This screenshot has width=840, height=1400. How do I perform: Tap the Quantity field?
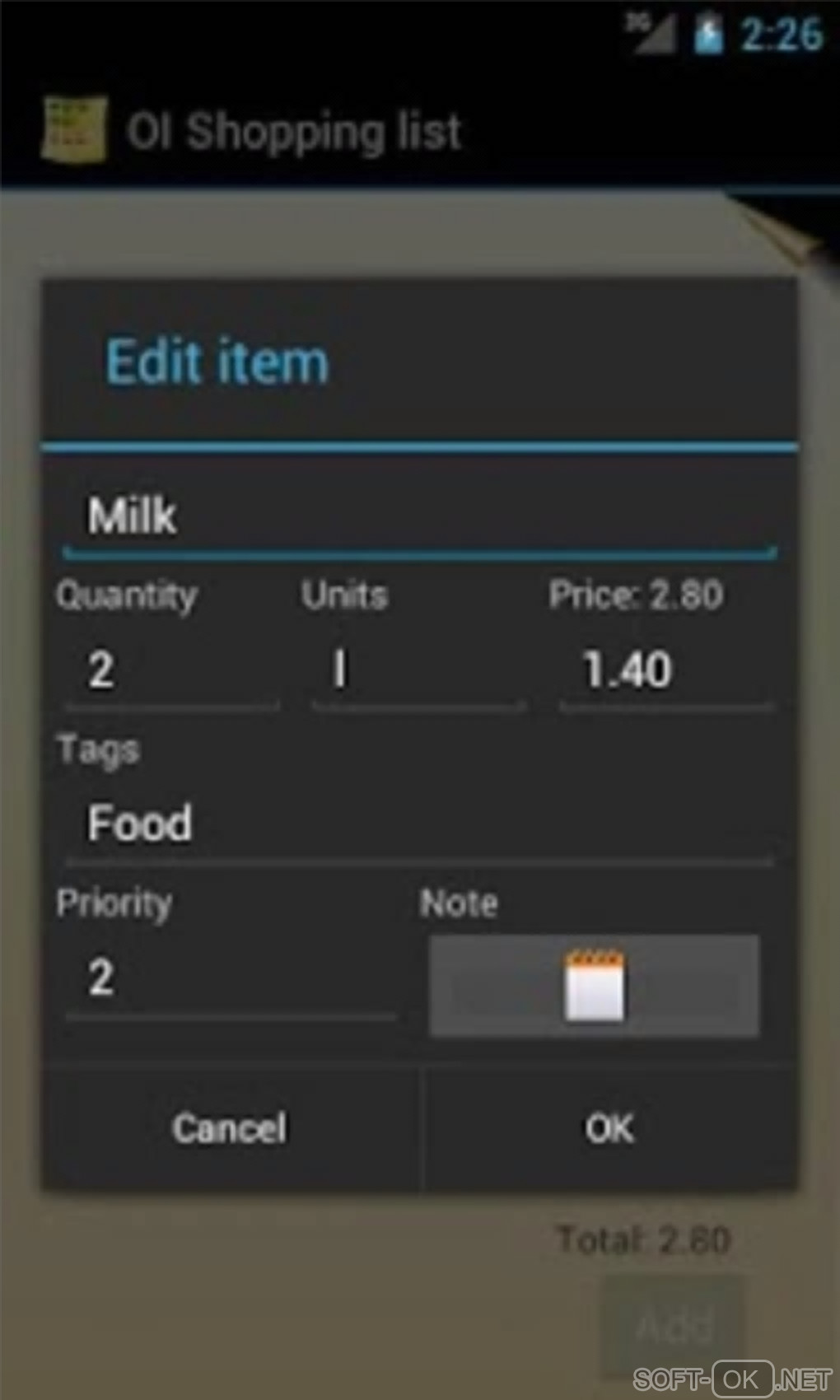[x=171, y=670]
